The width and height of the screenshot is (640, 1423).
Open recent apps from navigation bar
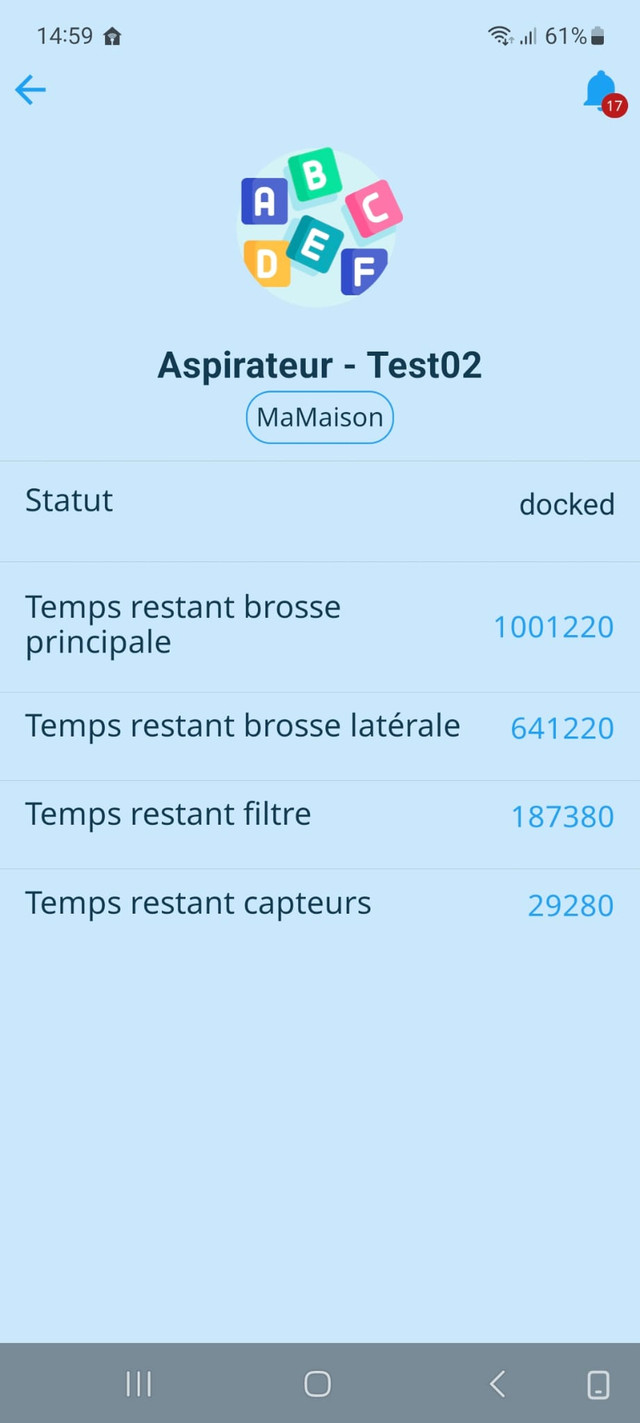[x=138, y=1384]
